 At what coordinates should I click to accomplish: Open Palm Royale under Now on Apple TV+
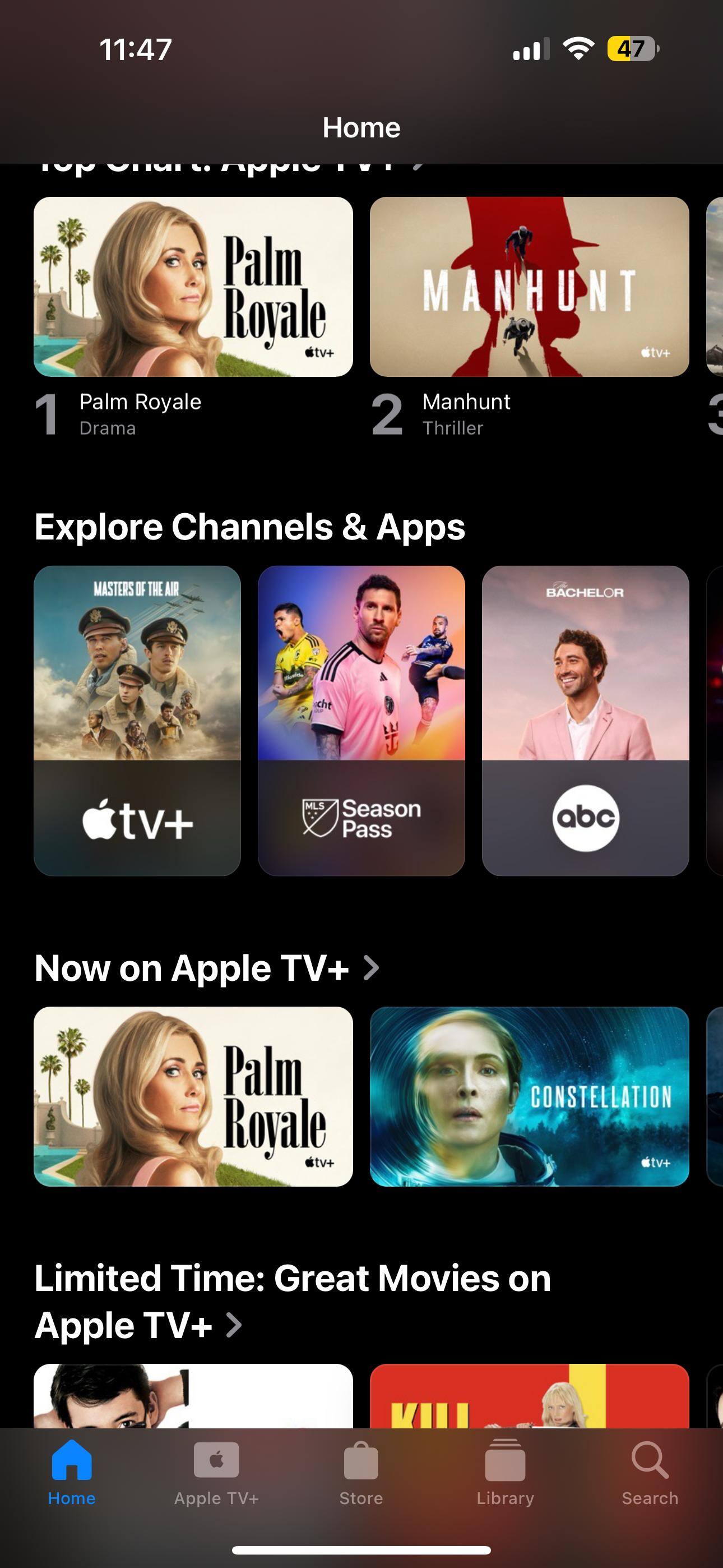point(193,1096)
